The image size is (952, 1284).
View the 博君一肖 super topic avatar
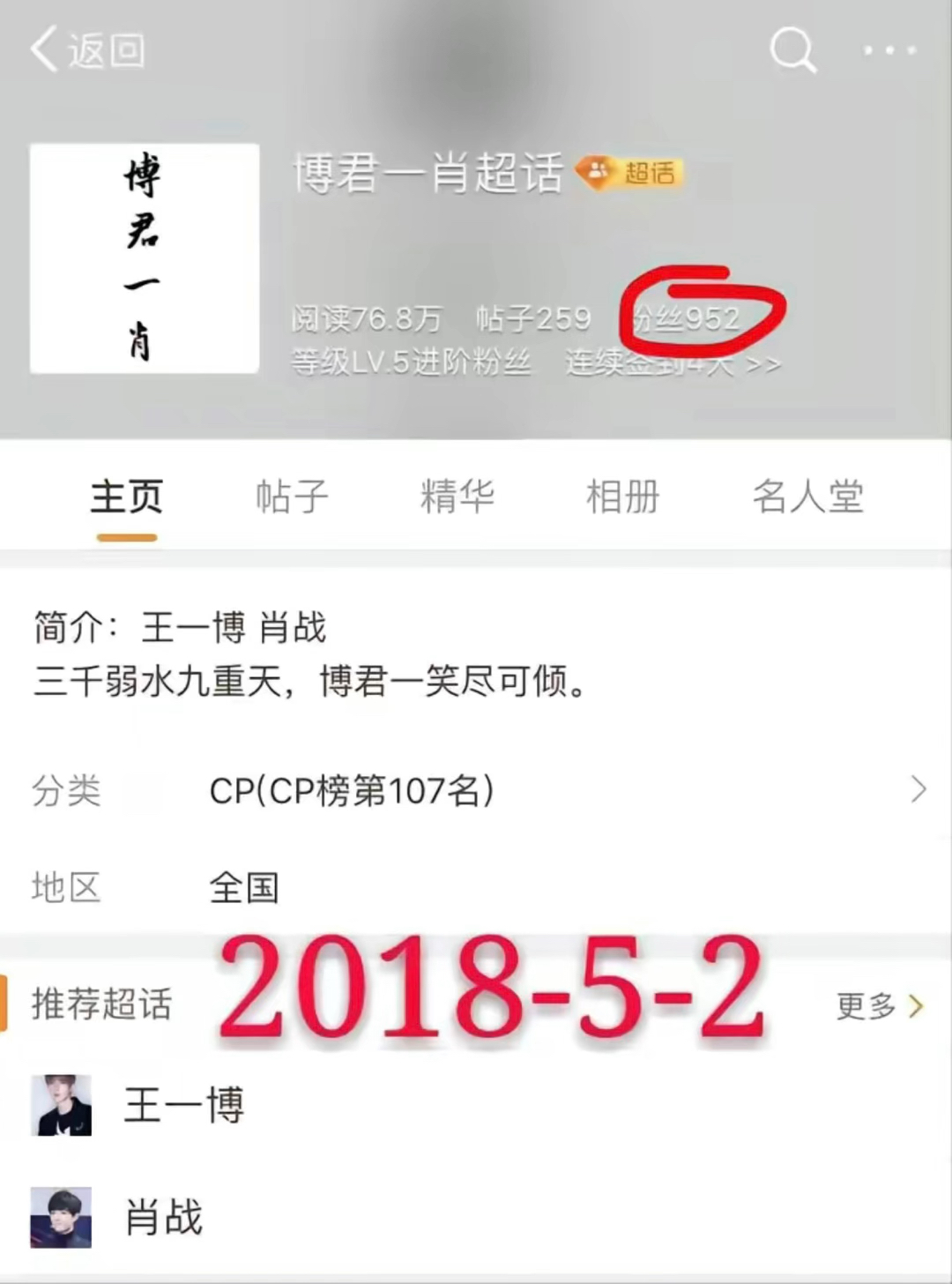[145, 258]
